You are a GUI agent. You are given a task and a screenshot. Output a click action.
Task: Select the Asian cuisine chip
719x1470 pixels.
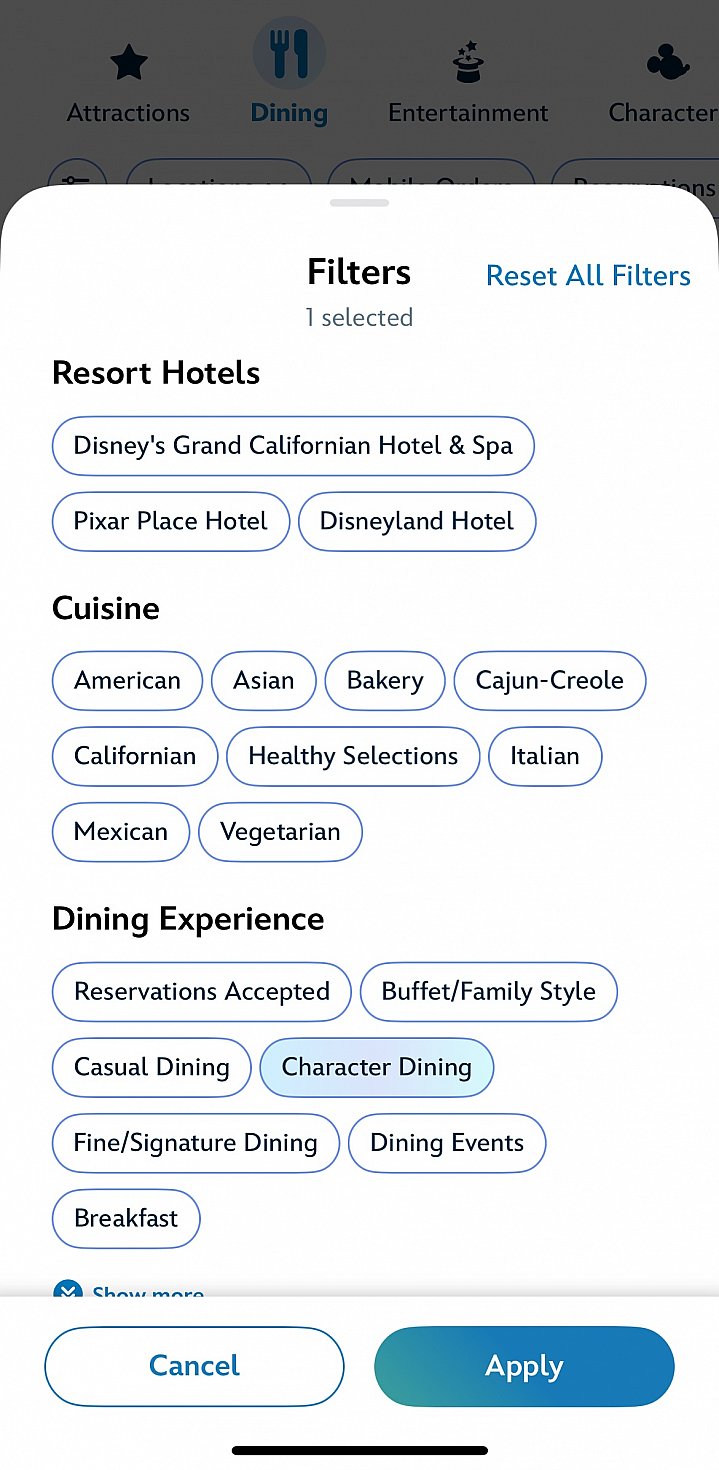[x=264, y=681]
